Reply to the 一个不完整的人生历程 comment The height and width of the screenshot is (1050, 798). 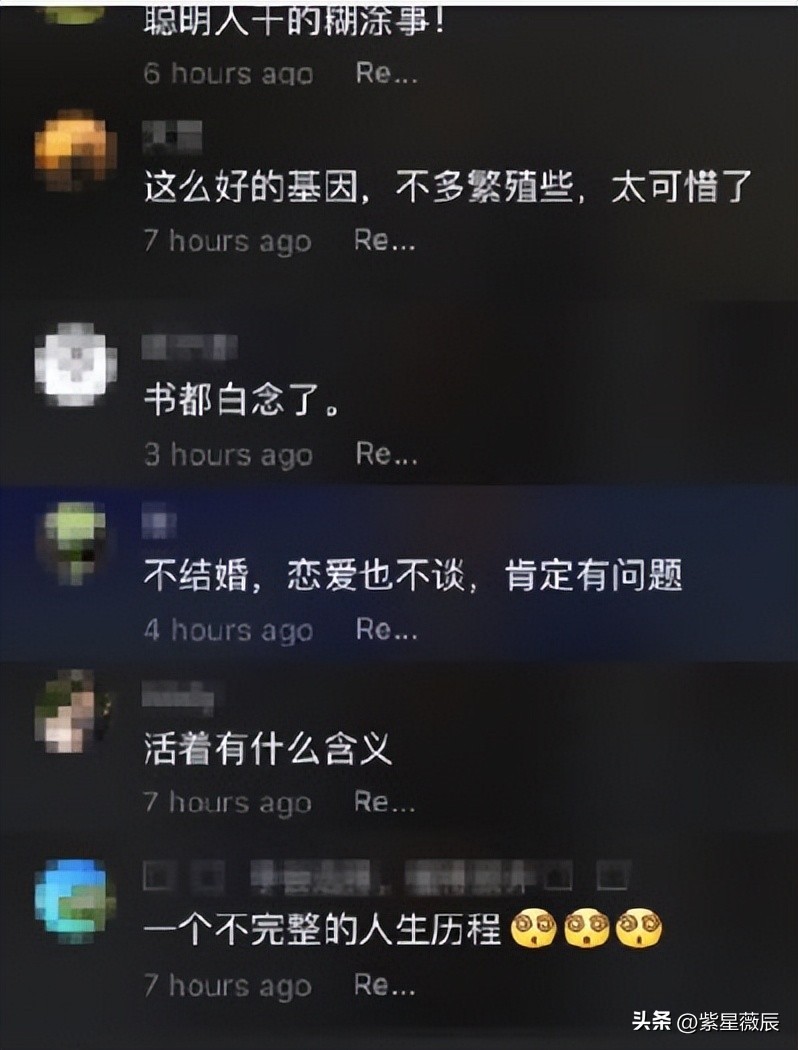(x=385, y=984)
